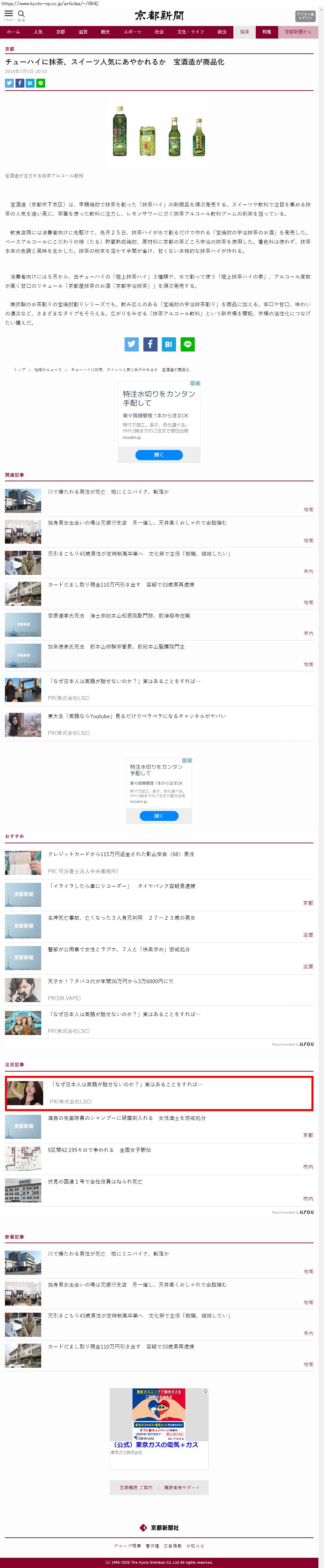Image resolution: width=324 pixels, height=1568 pixels.
Task: Open the 東大生「英語ならYoutube」 PR article
Action: [x=136, y=716]
